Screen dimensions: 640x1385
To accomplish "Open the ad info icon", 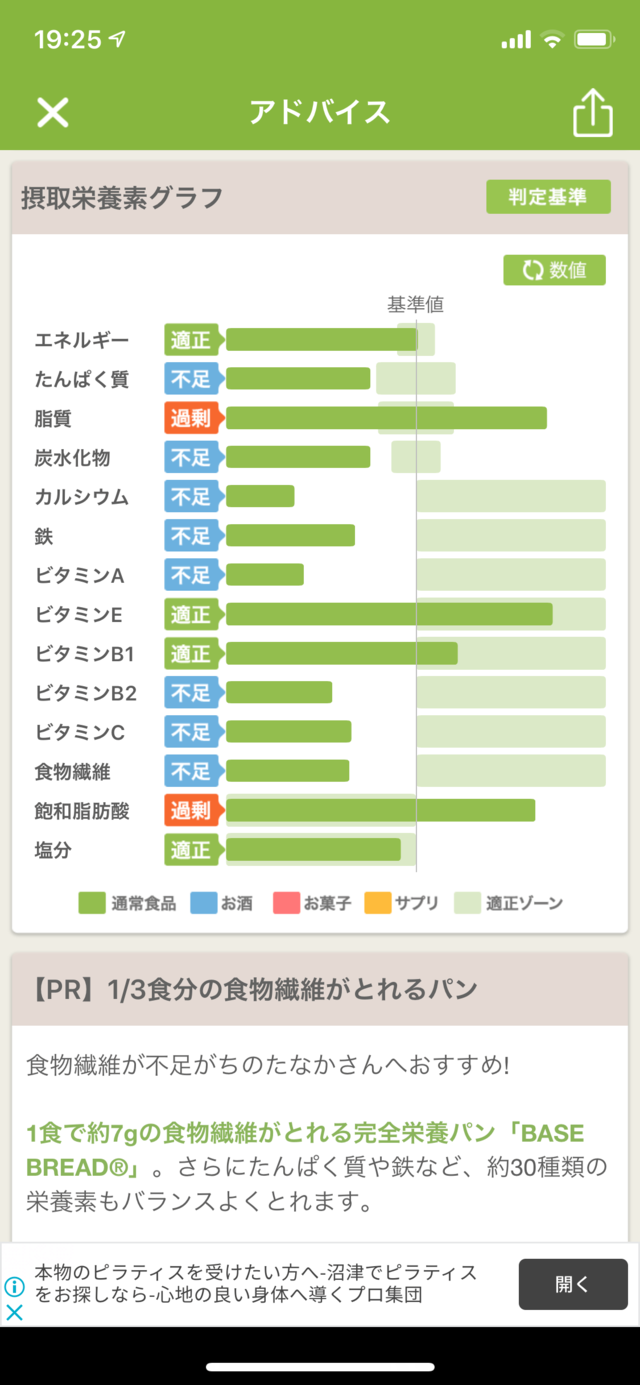I will pos(14,1287).
